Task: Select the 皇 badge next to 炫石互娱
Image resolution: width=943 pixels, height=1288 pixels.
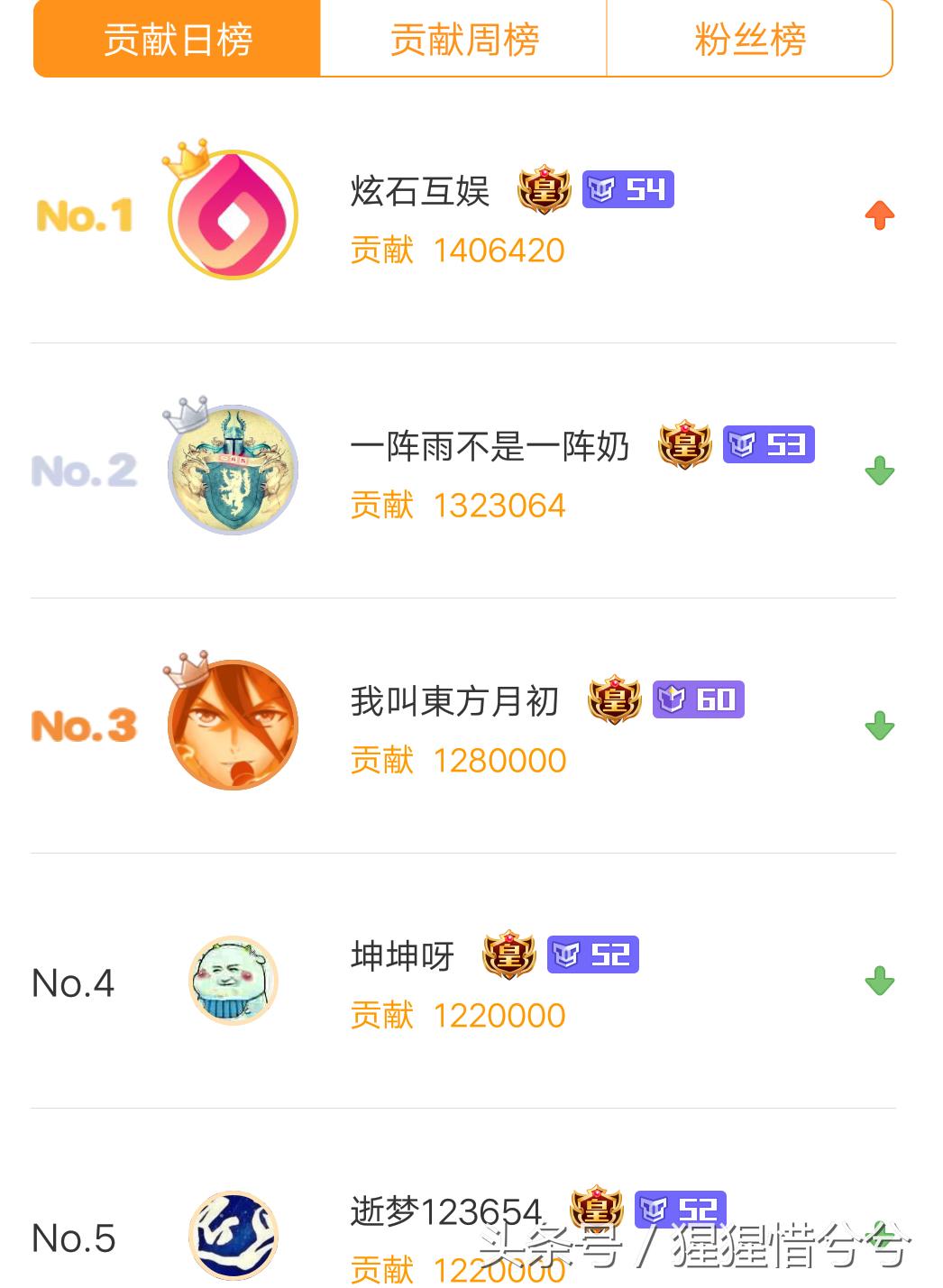Action: [544, 190]
